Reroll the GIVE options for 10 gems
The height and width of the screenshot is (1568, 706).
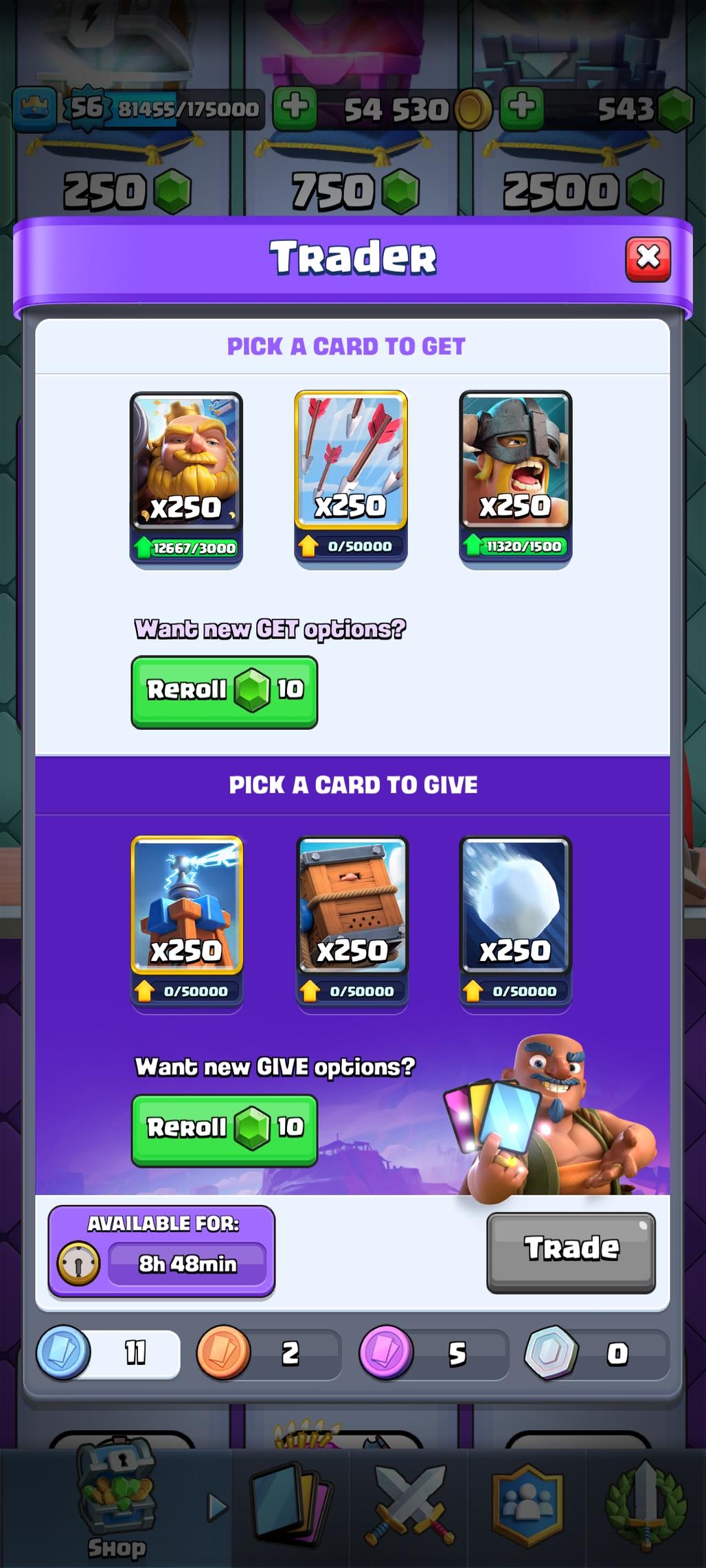click(x=224, y=1129)
